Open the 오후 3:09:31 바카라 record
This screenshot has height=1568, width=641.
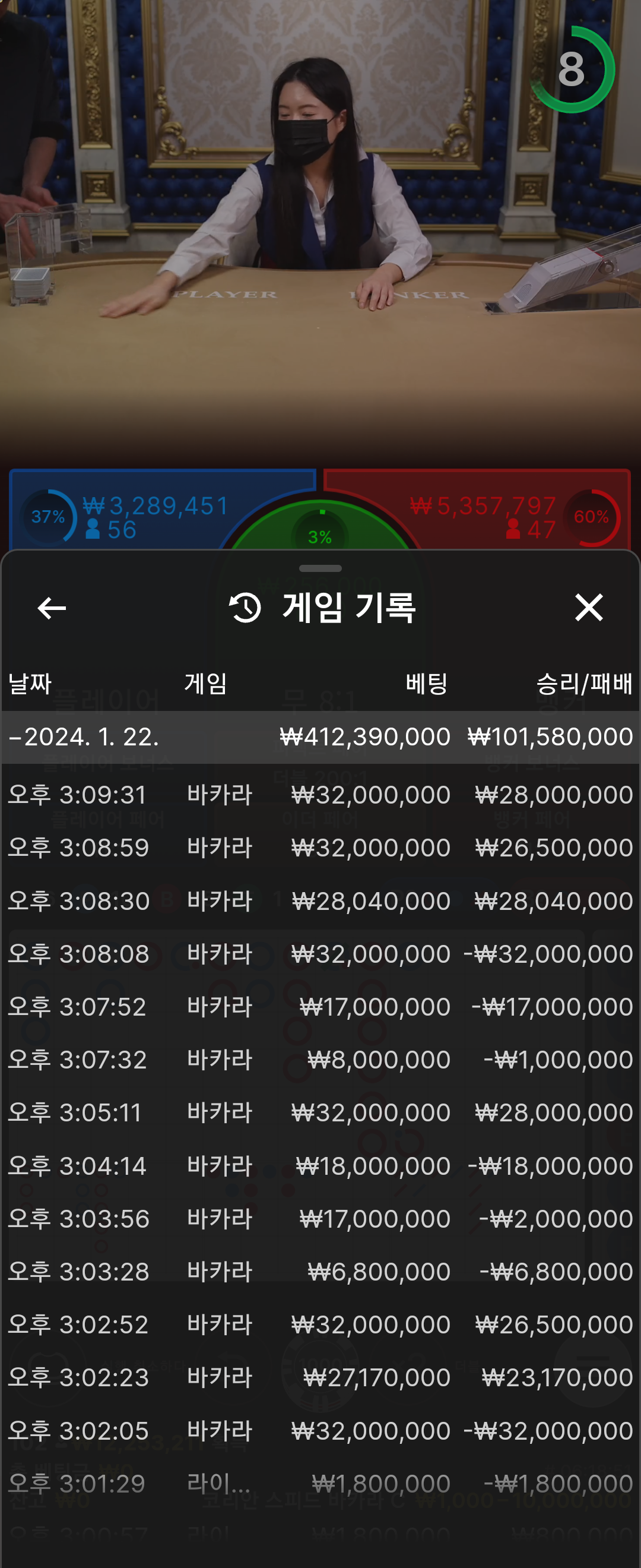[x=320, y=794]
